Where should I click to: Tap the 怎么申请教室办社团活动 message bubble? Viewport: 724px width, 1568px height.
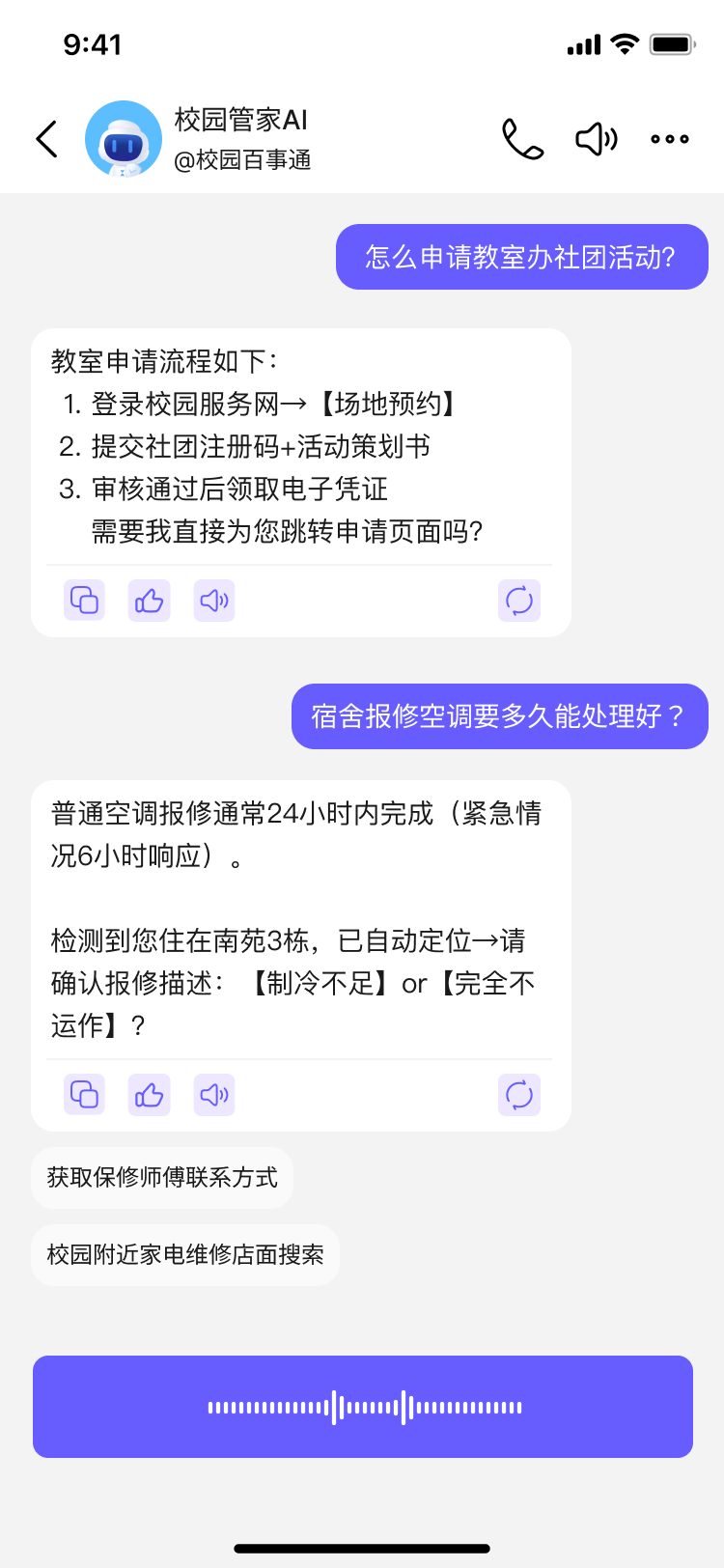pyautogui.click(x=521, y=257)
